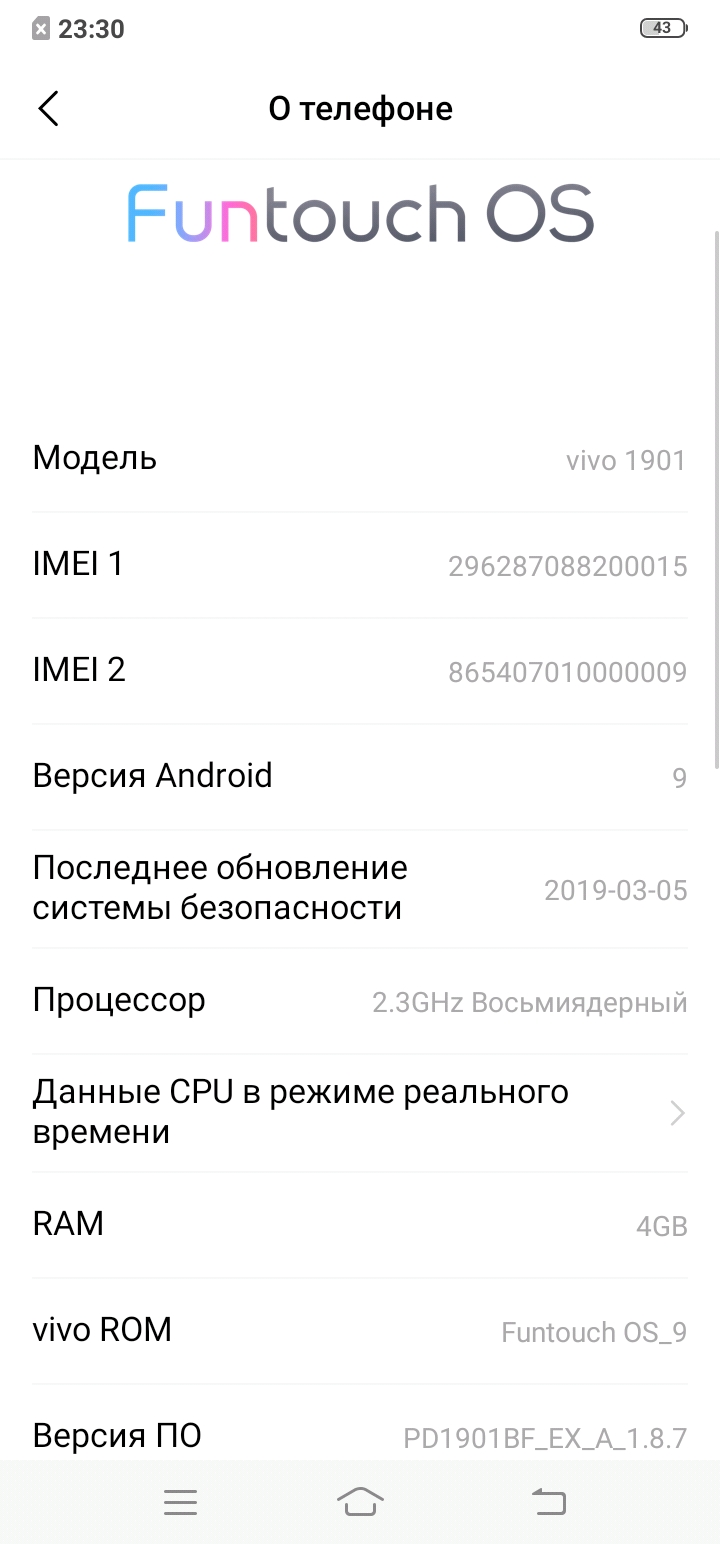Tap the RAM entry showing 4GB

click(x=360, y=1223)
